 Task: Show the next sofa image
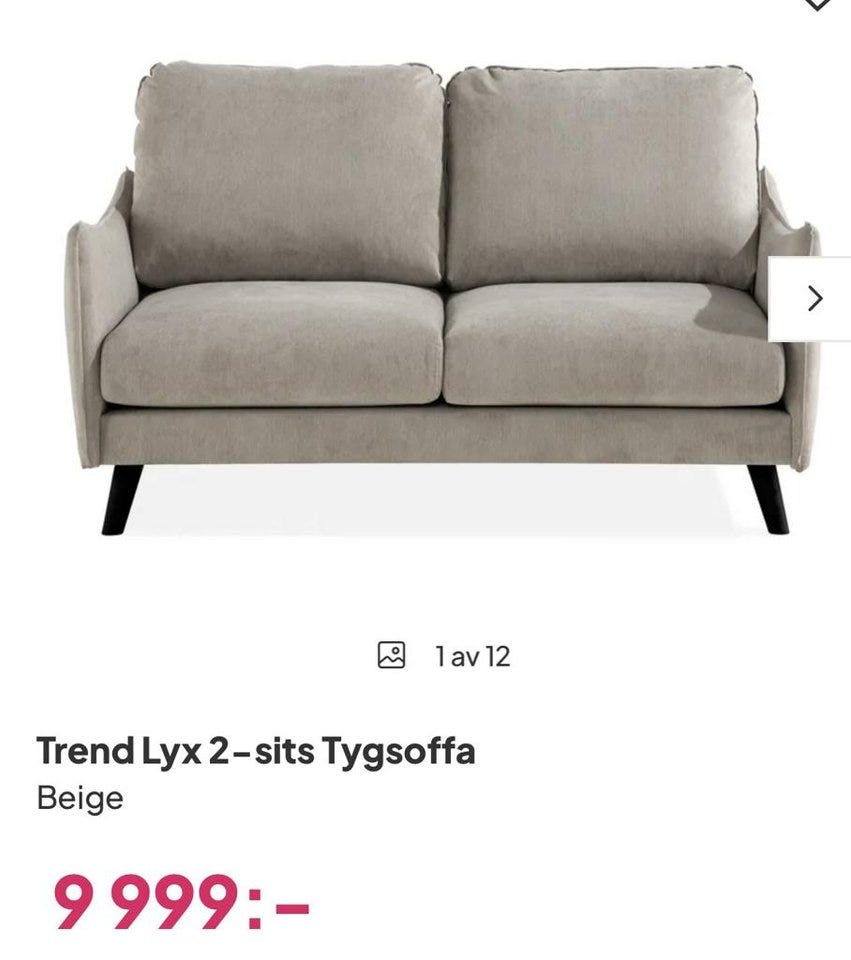tap(815, 298)
